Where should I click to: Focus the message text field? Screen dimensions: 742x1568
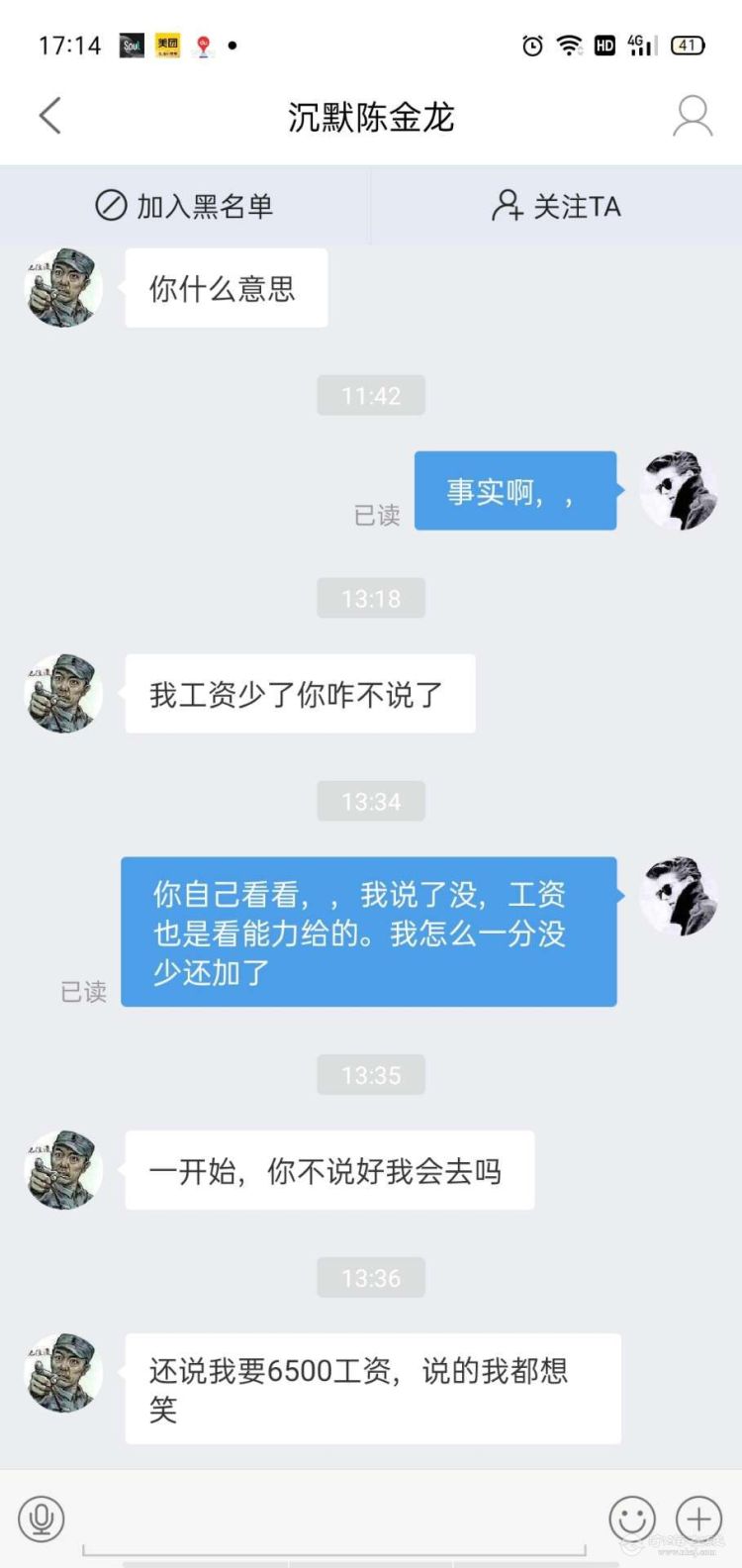coord(334,1519)
